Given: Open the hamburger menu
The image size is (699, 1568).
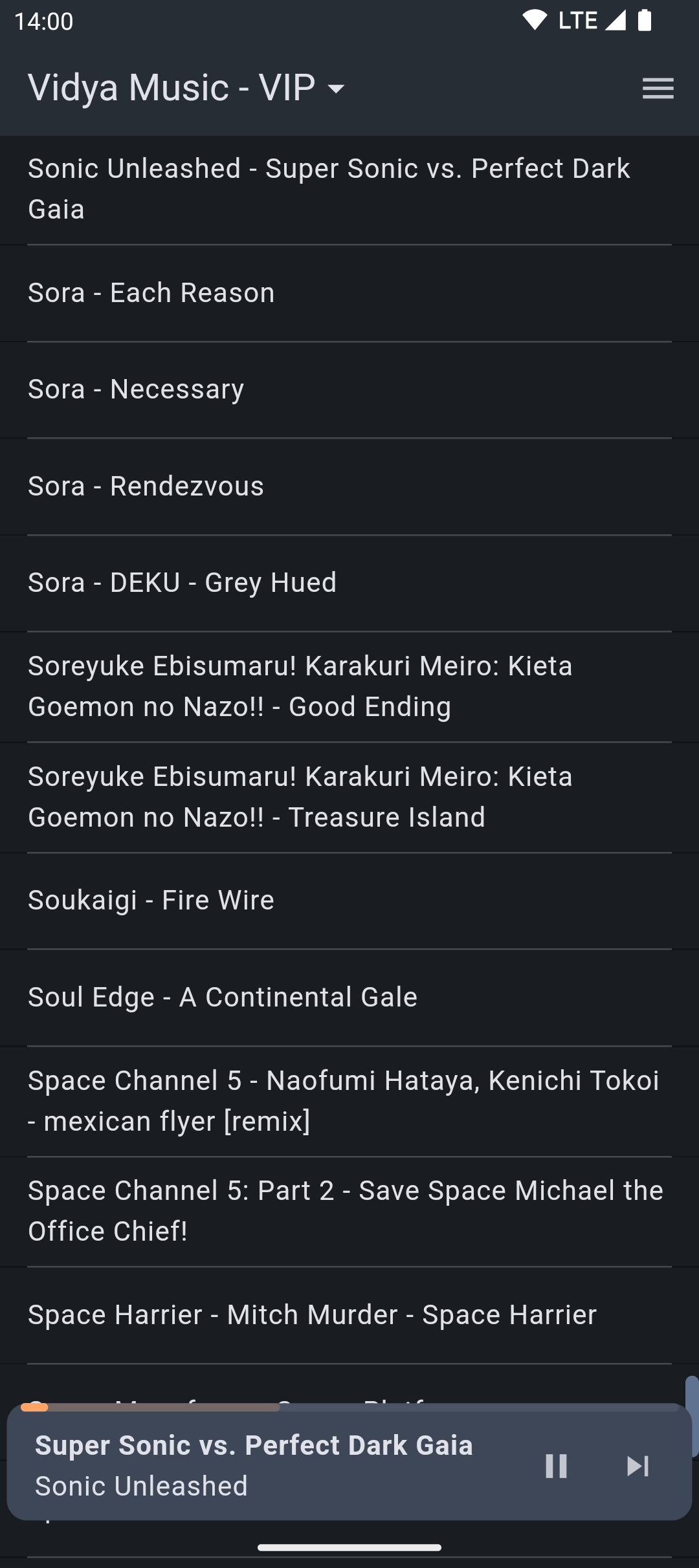Looking at the screenshot, I should [658, 88].
